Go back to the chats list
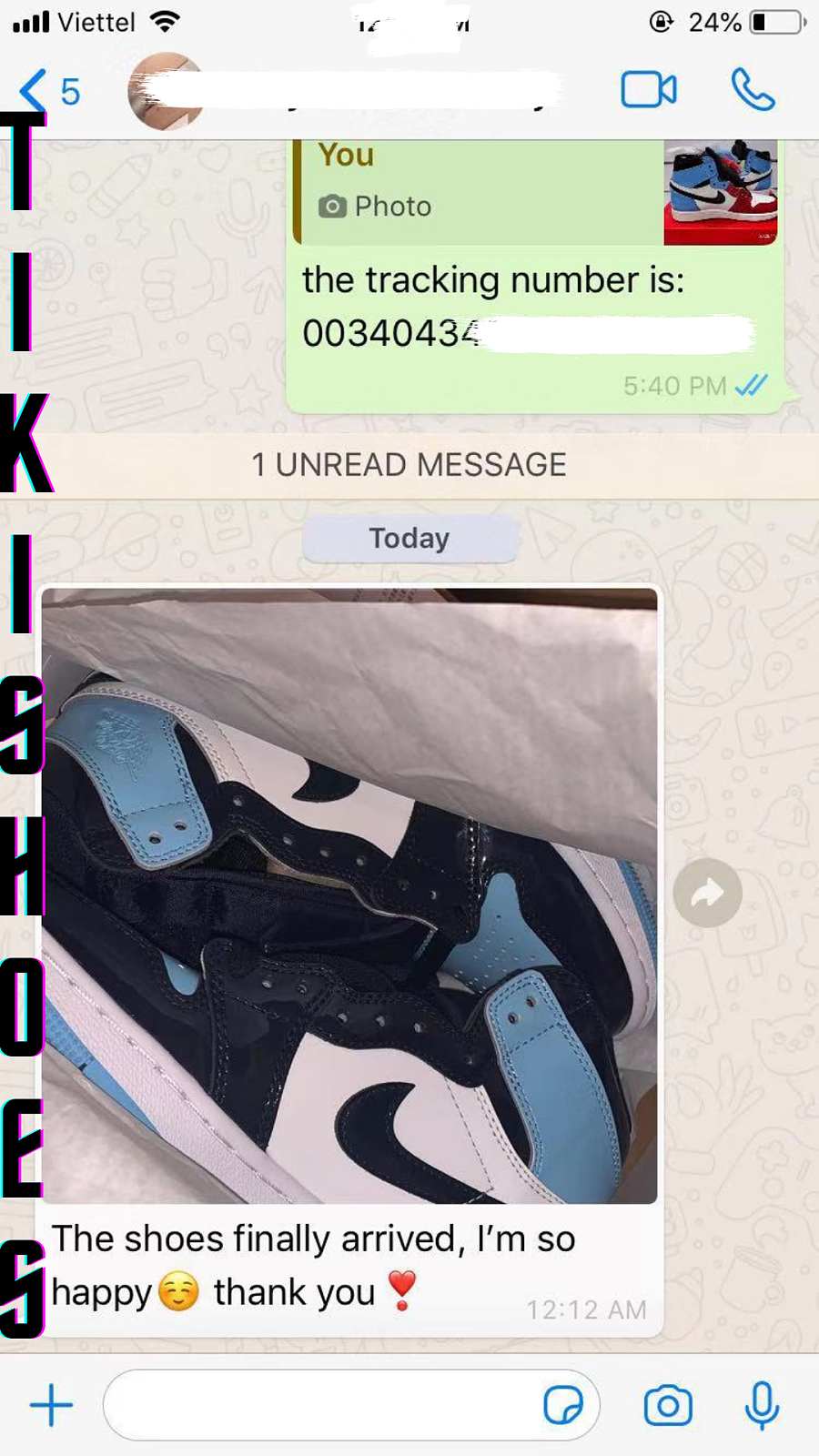Screen dimensions: 819x1456 (47, 91)
